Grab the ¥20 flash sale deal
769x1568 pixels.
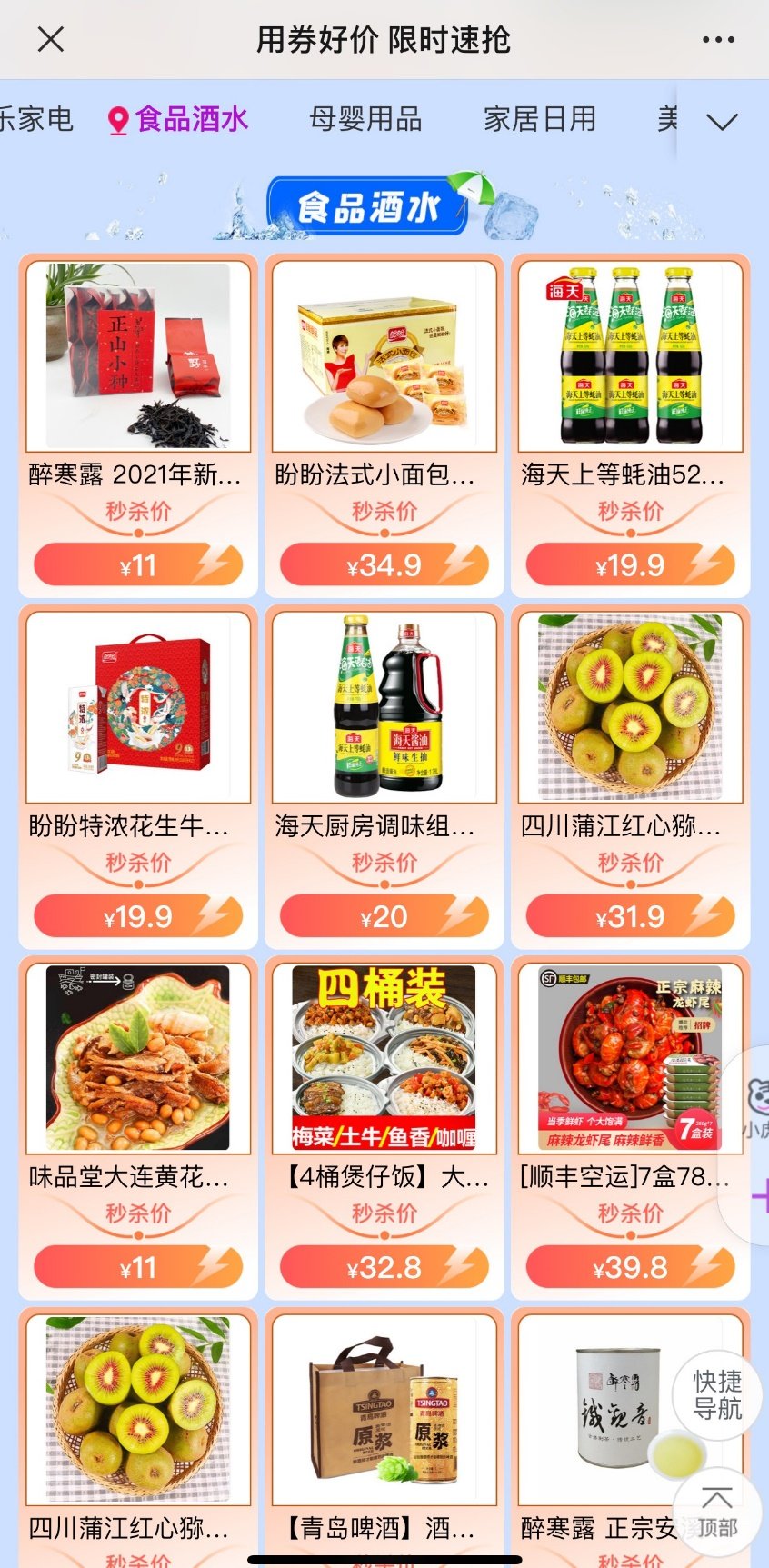tap(384, 916)
